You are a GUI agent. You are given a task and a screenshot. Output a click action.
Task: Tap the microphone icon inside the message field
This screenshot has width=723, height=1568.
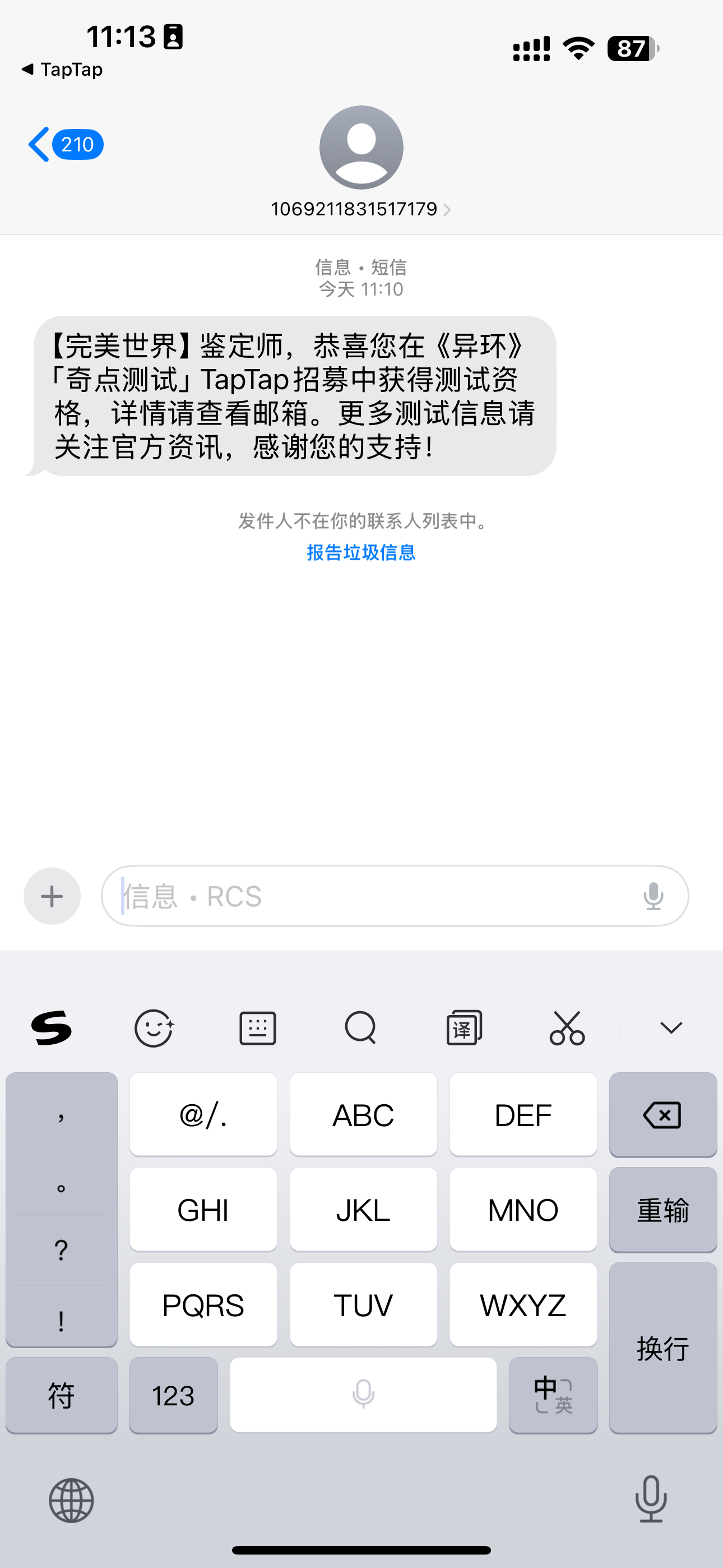tap(653, 896)
